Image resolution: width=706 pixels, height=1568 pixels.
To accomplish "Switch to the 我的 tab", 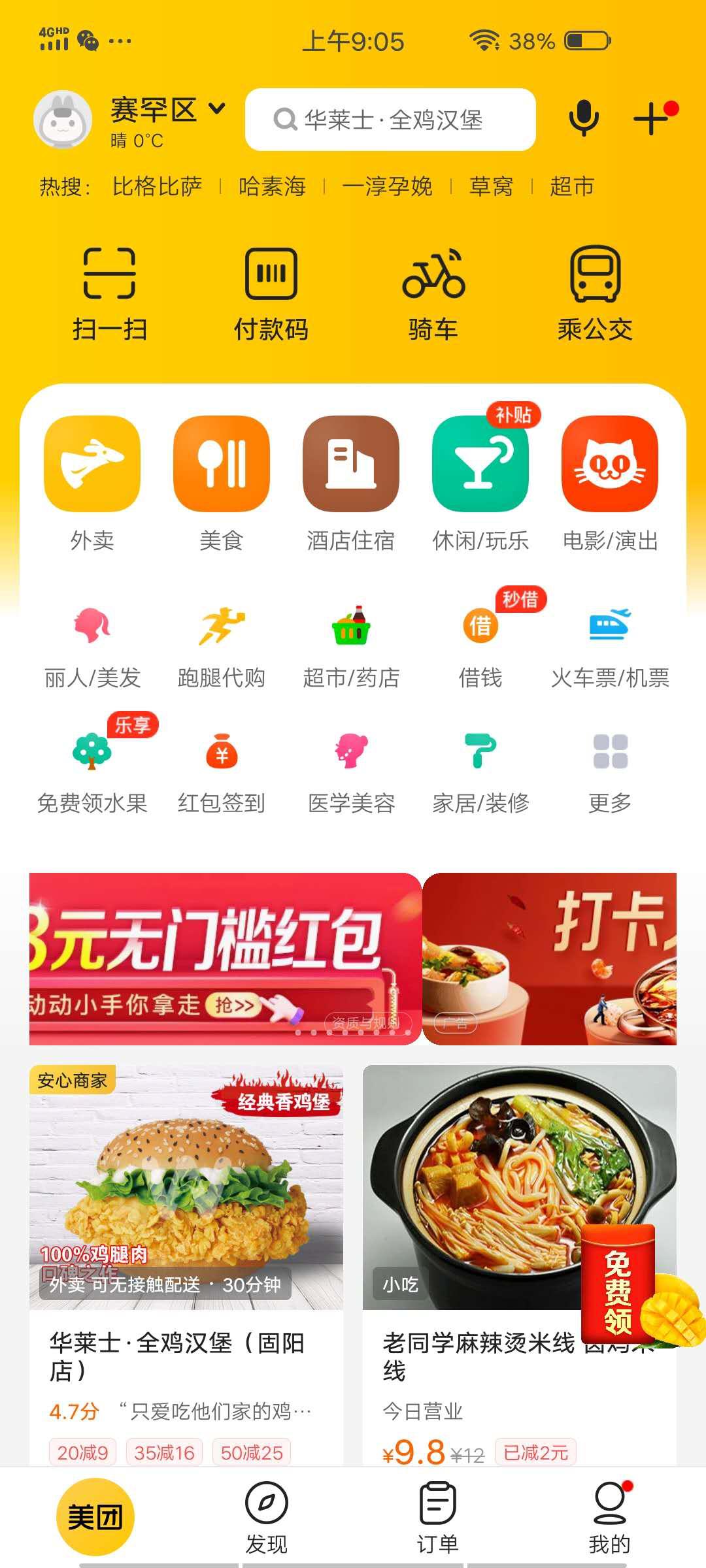I will coord(610,1517).
